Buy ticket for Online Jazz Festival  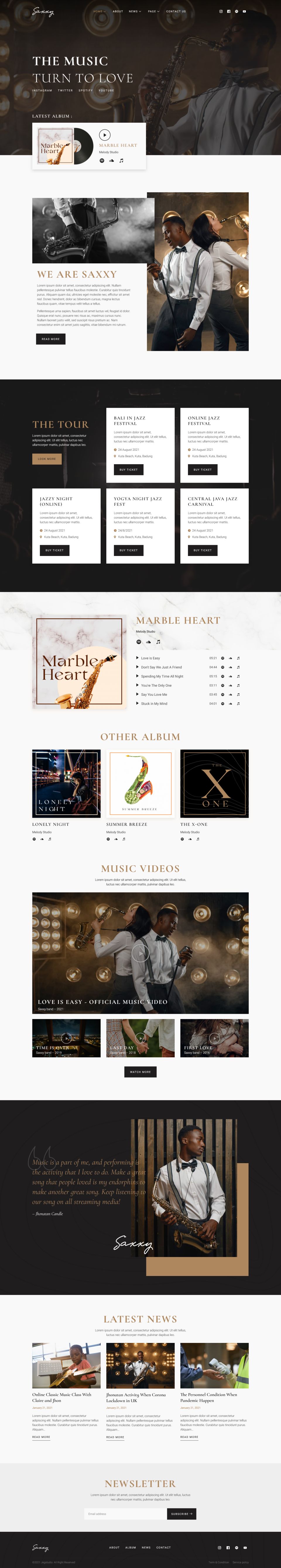point(202,469)
